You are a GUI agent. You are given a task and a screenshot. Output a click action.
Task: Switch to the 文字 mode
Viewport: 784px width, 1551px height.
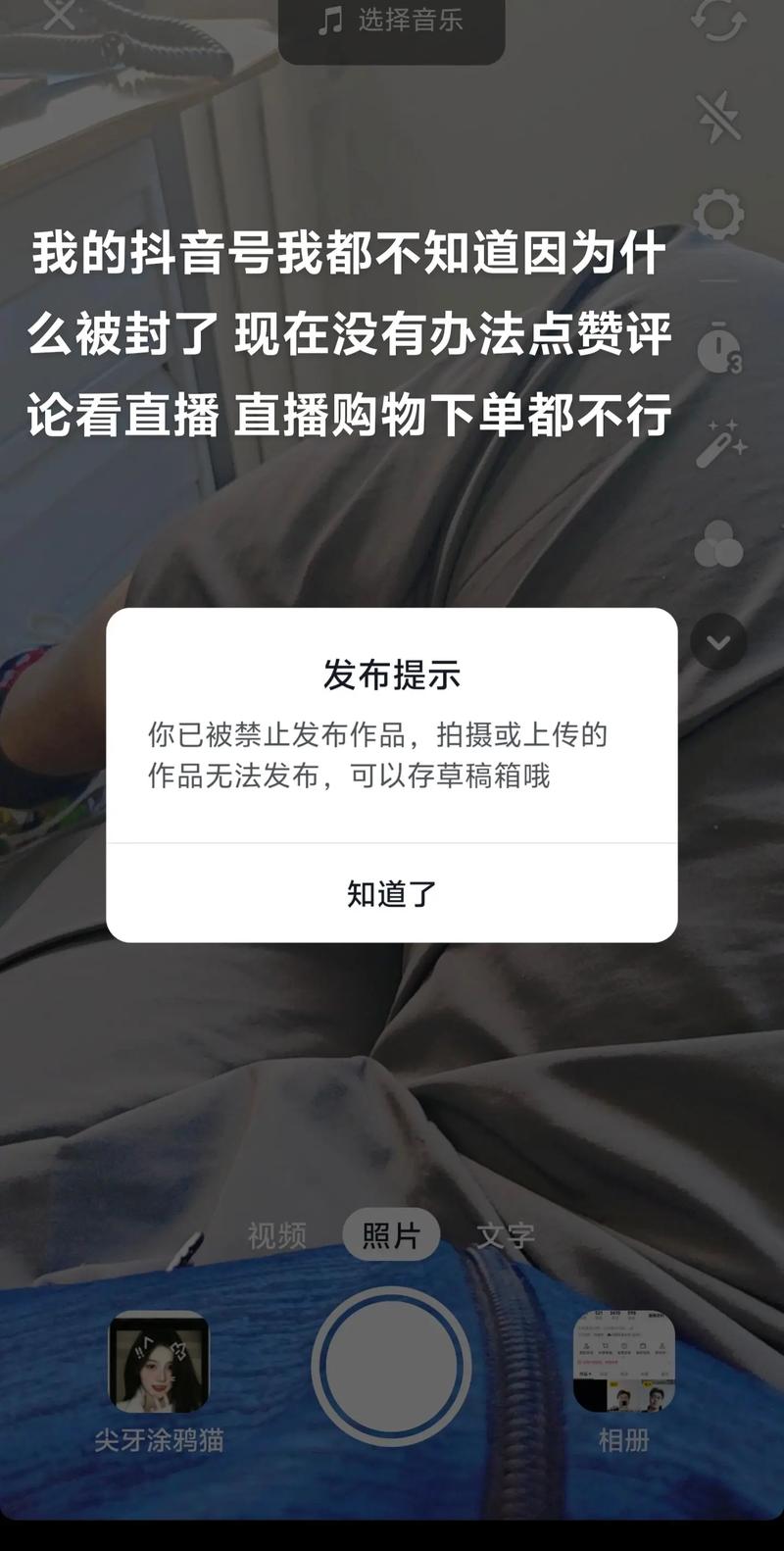(506, 1235)
